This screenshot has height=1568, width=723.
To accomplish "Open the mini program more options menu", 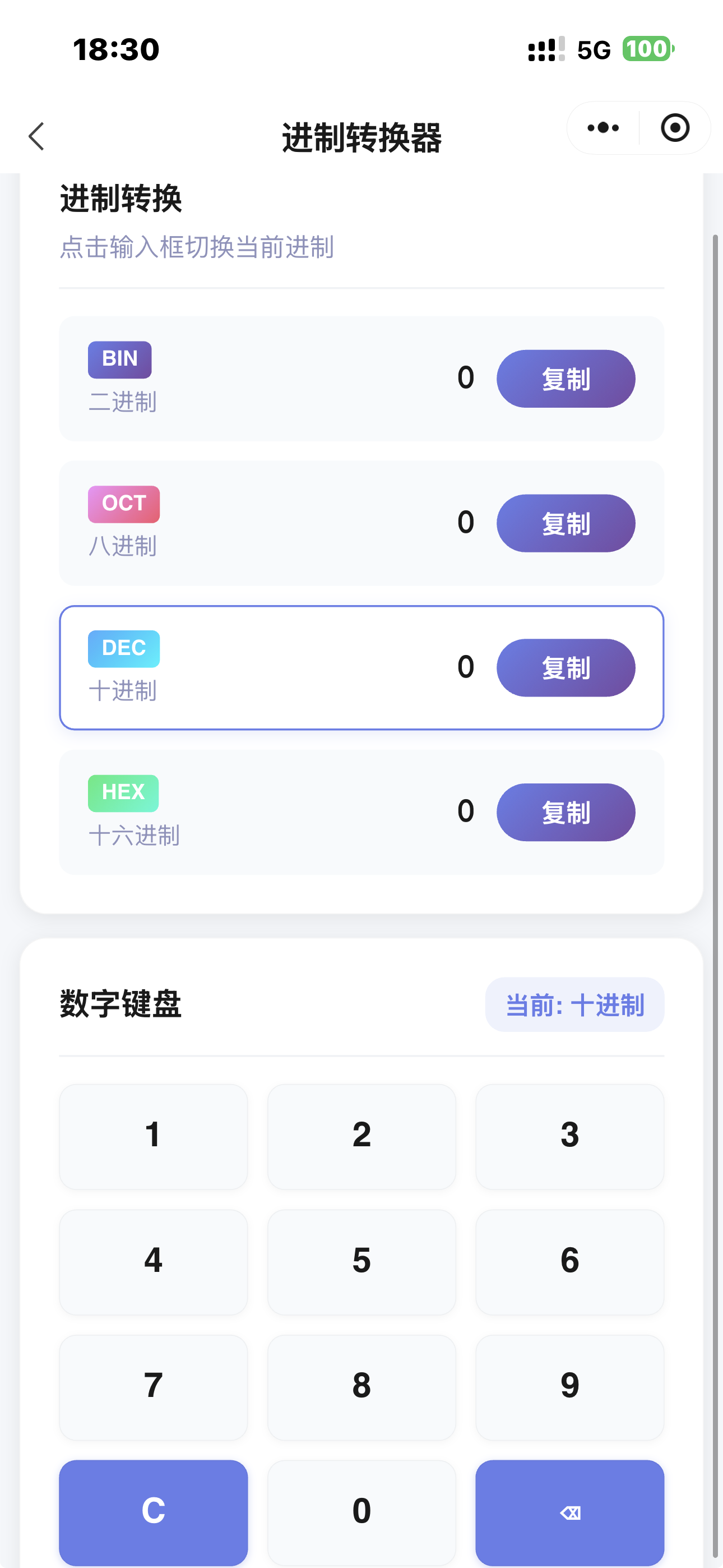I will [x=603, y=128].
